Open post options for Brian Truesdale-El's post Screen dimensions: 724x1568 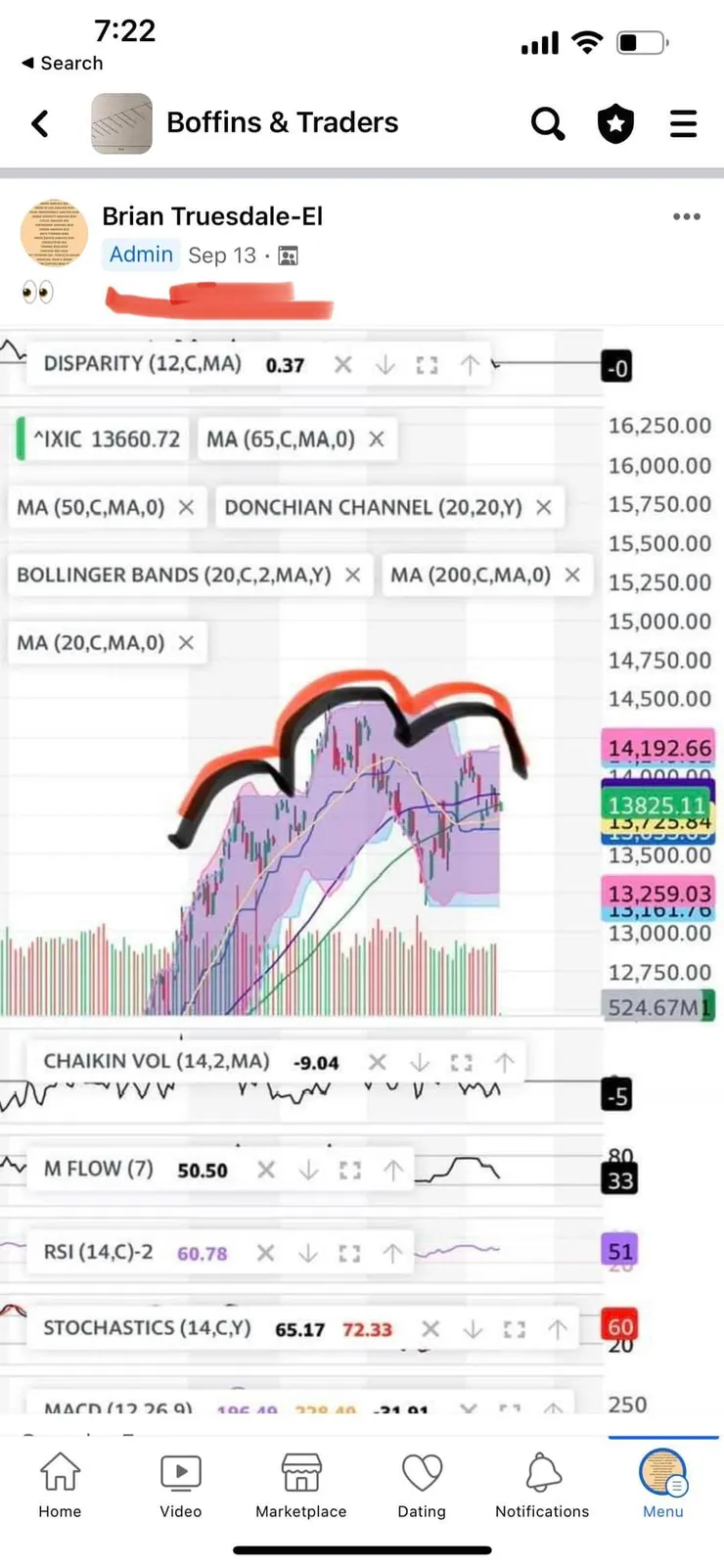[686, 216]
